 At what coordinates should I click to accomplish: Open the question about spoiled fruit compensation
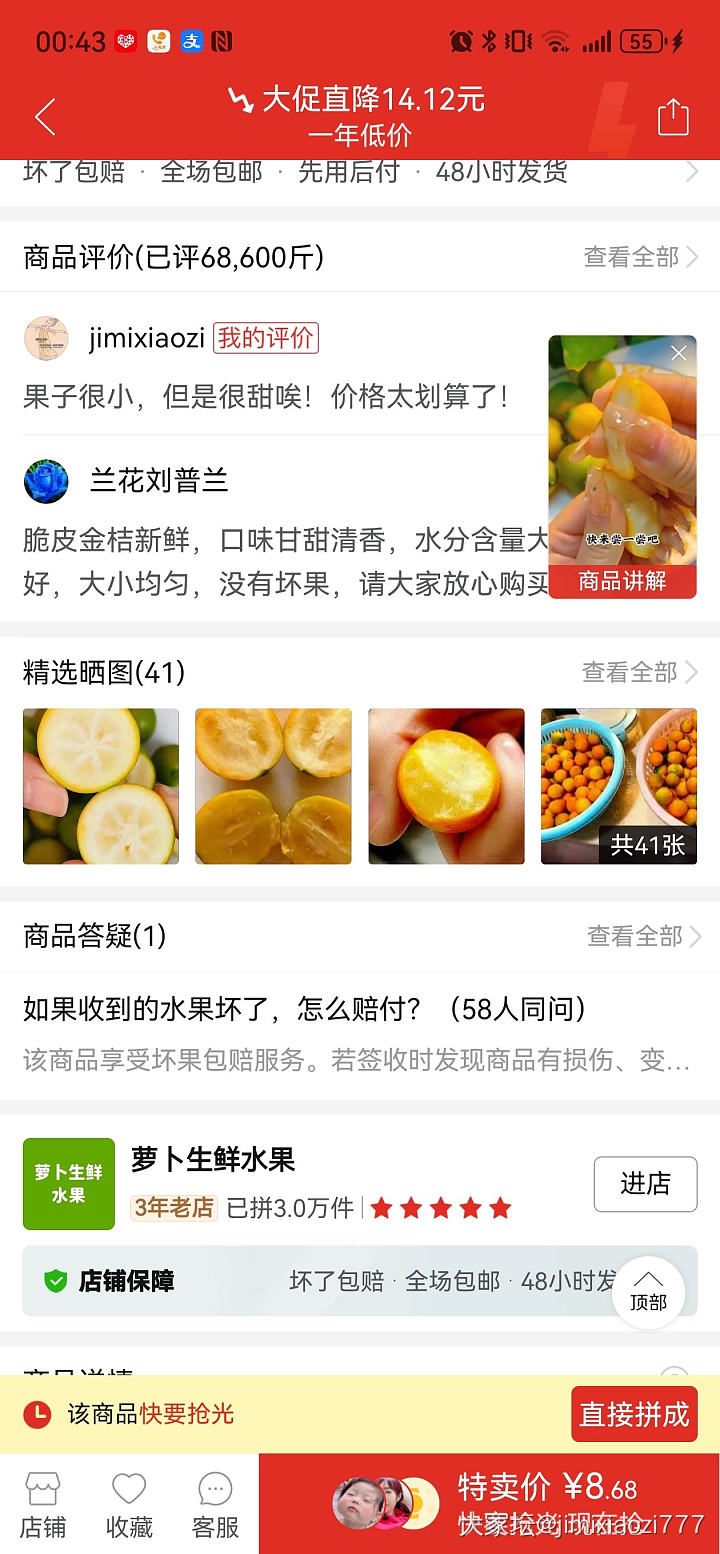(x=304, y=1009)
